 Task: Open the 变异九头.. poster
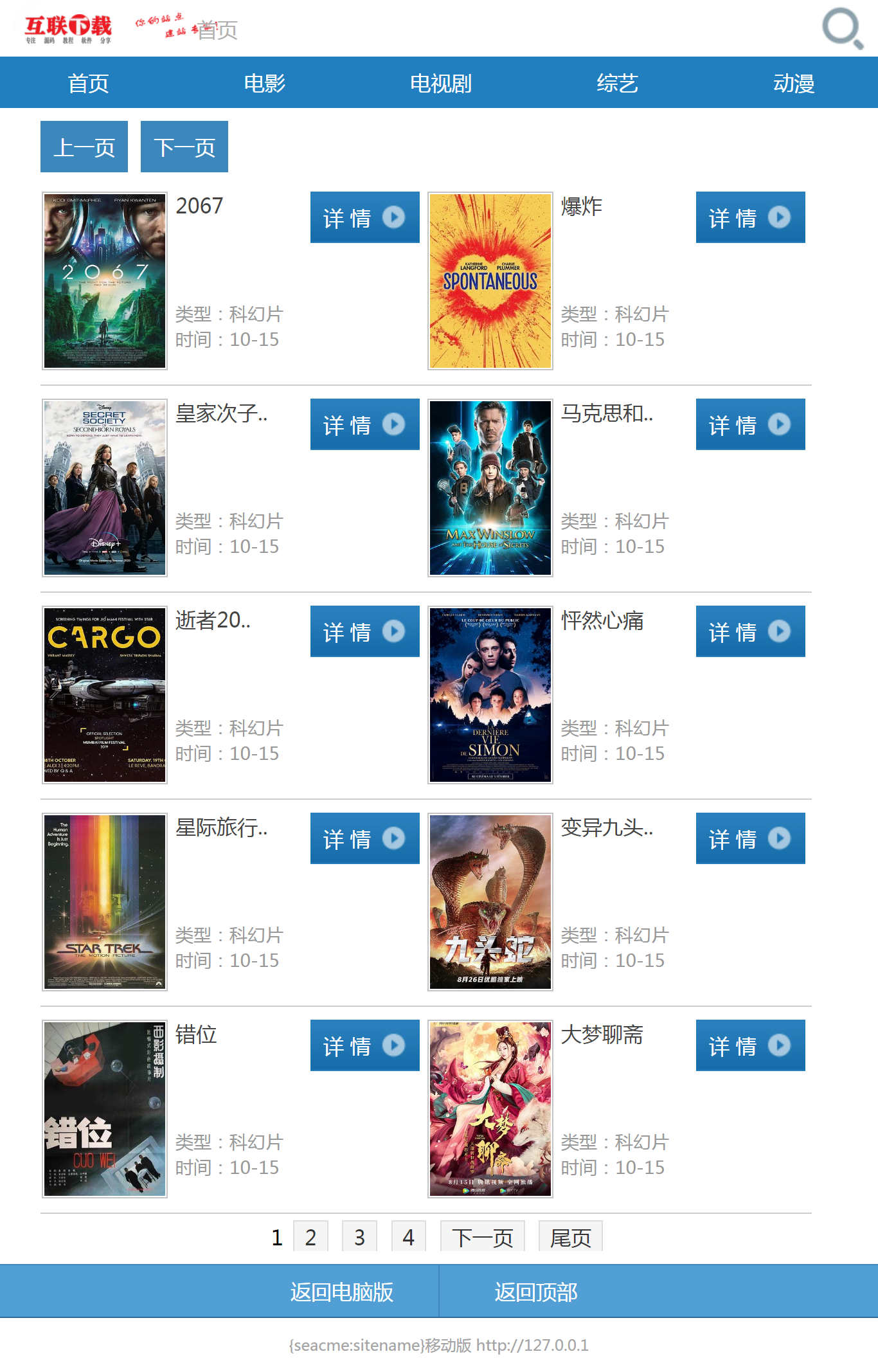pyautogui.click(x=490, y=902)
